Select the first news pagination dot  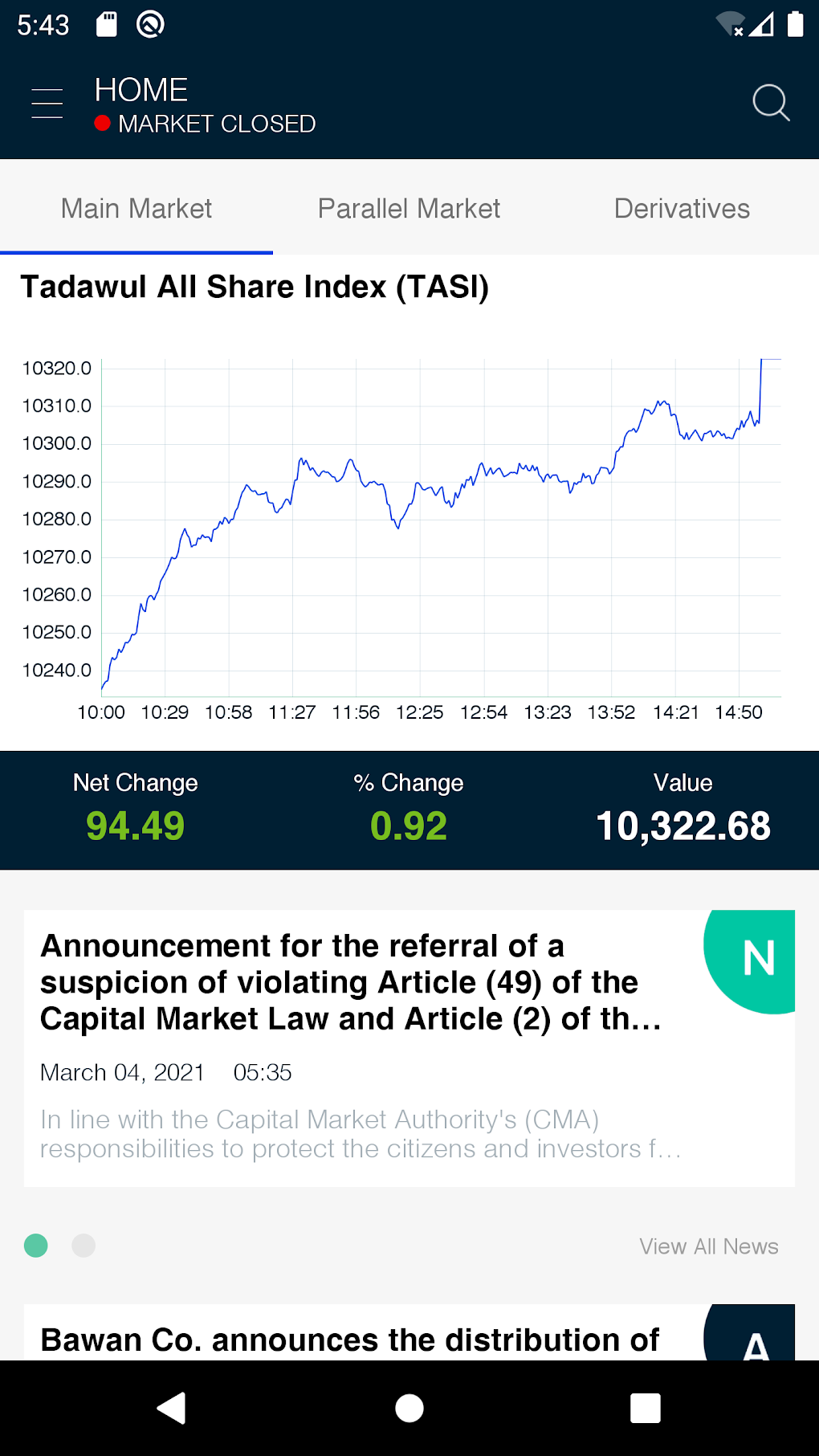click(36, 1246)
